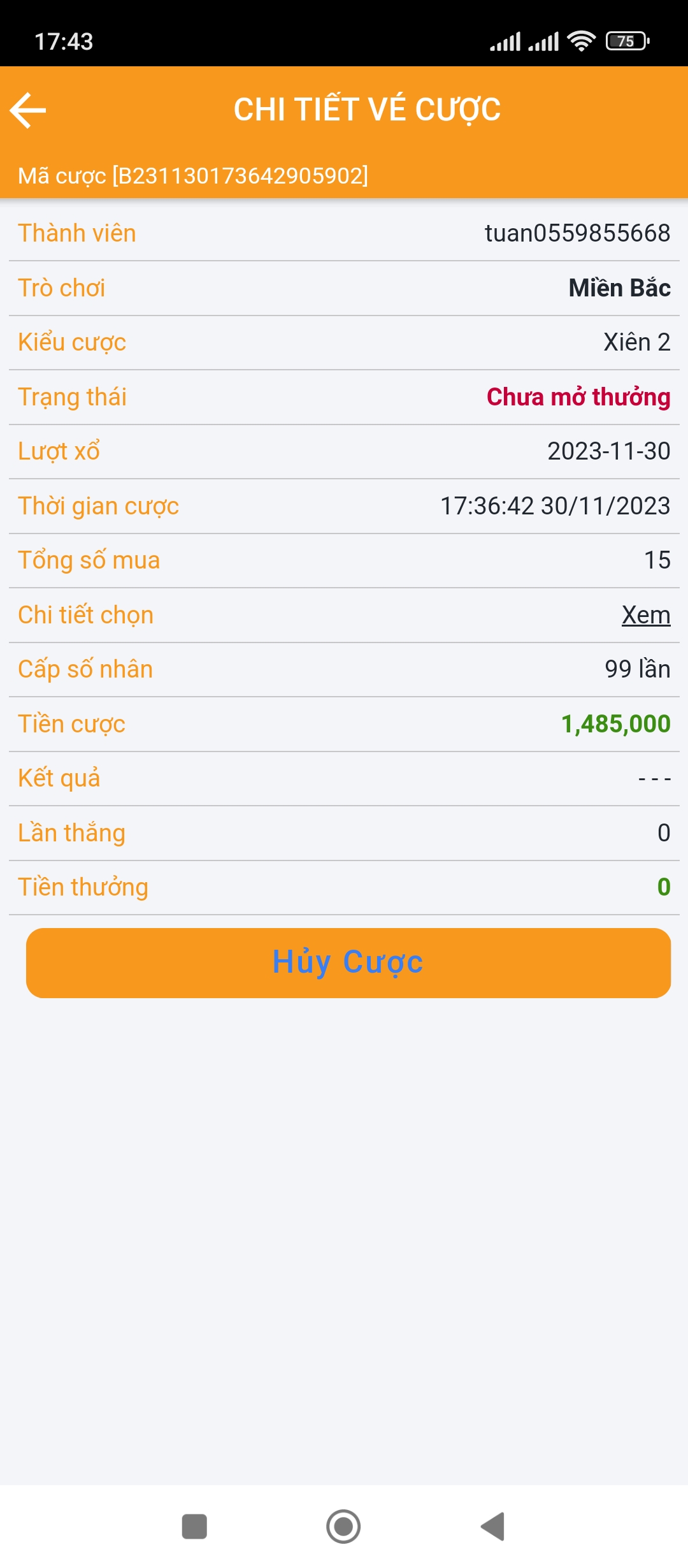
Task: Cancel the bet with Hủy Cược
Action: pyautogui.click(x=348, y=963)
